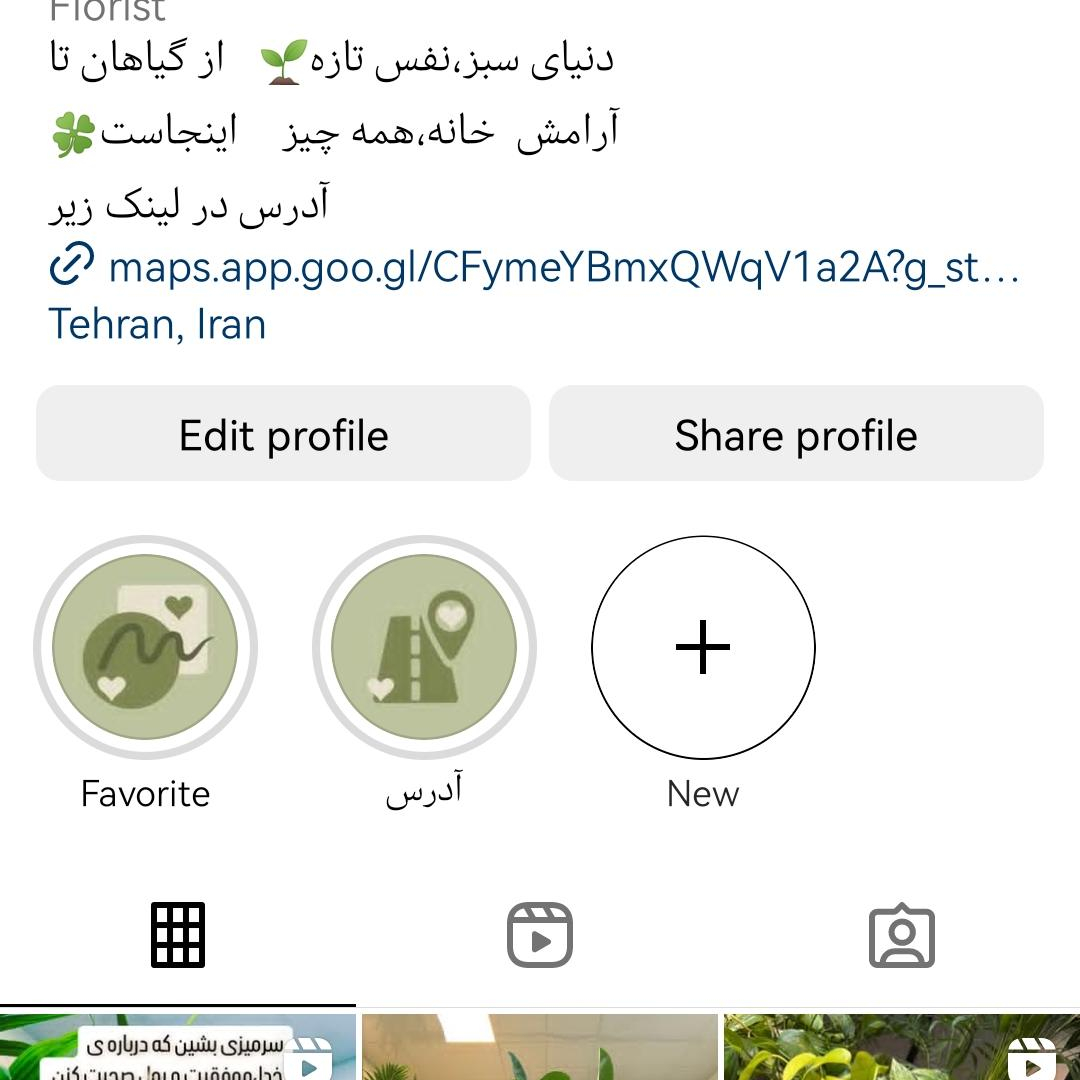Open the maps.app.goo.gl link in bio

coord(560,268)
